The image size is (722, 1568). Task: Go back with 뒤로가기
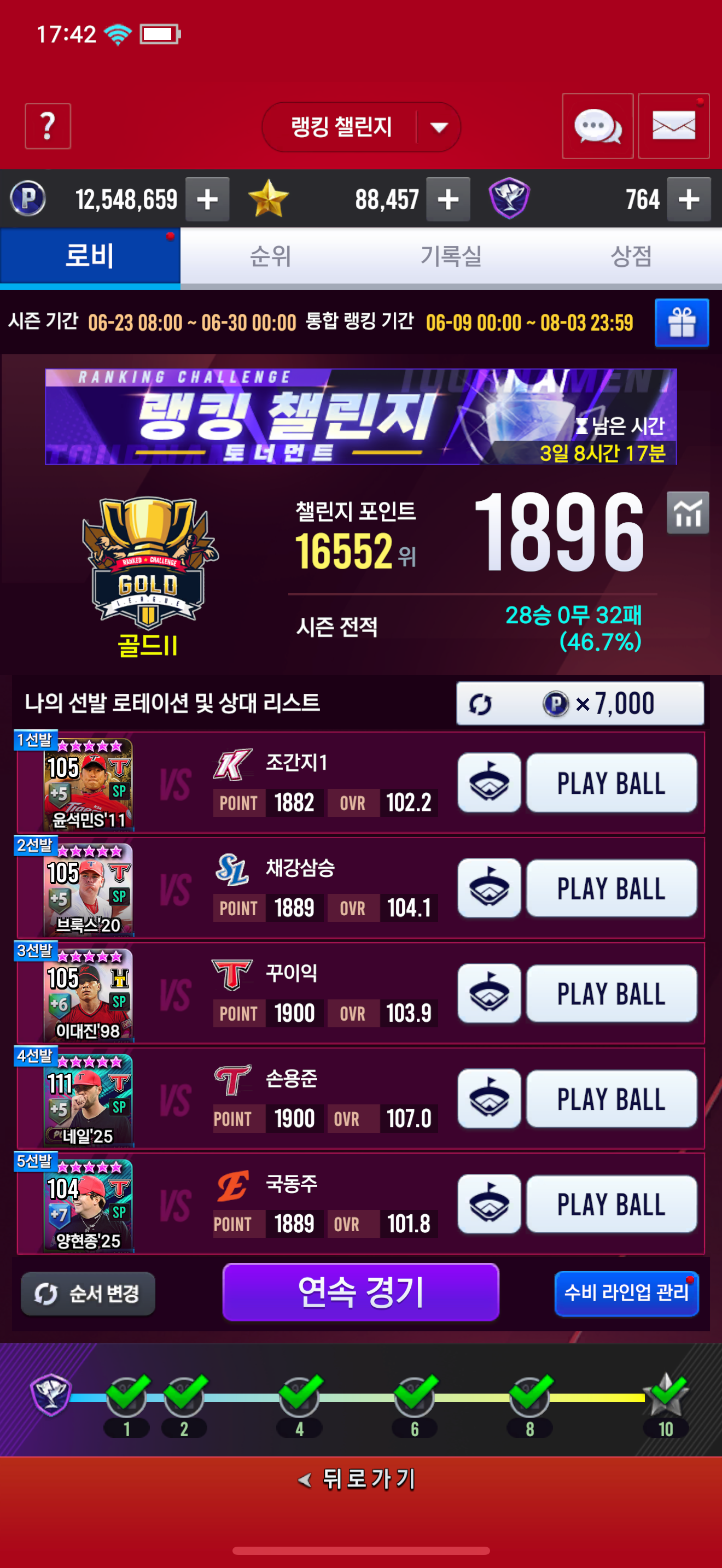358,1479
